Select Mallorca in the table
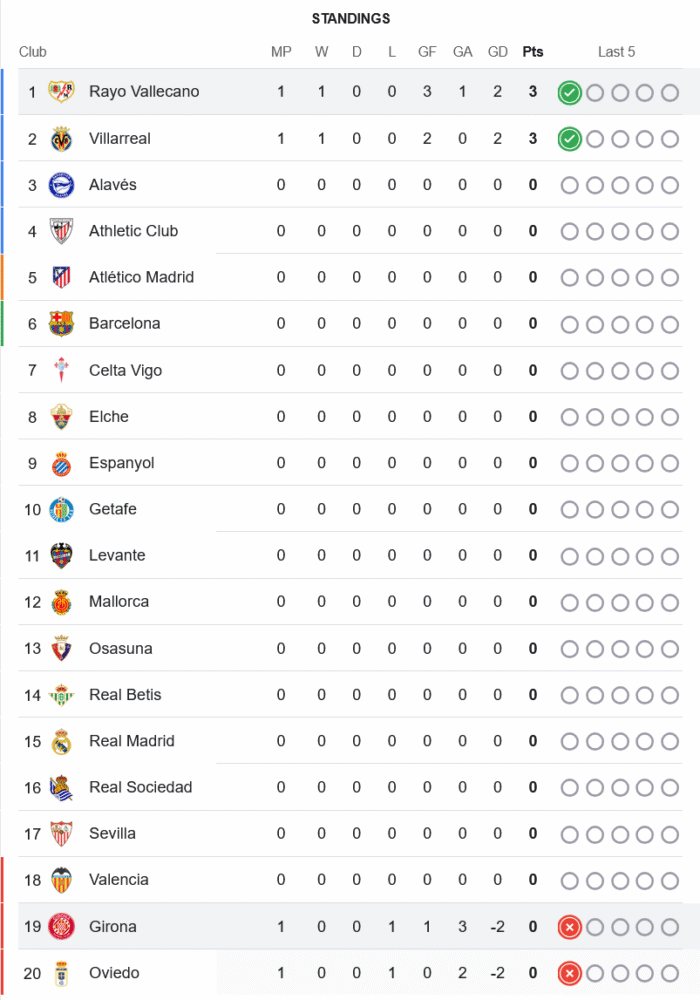The image size is (700, 1000). (119, 602)
